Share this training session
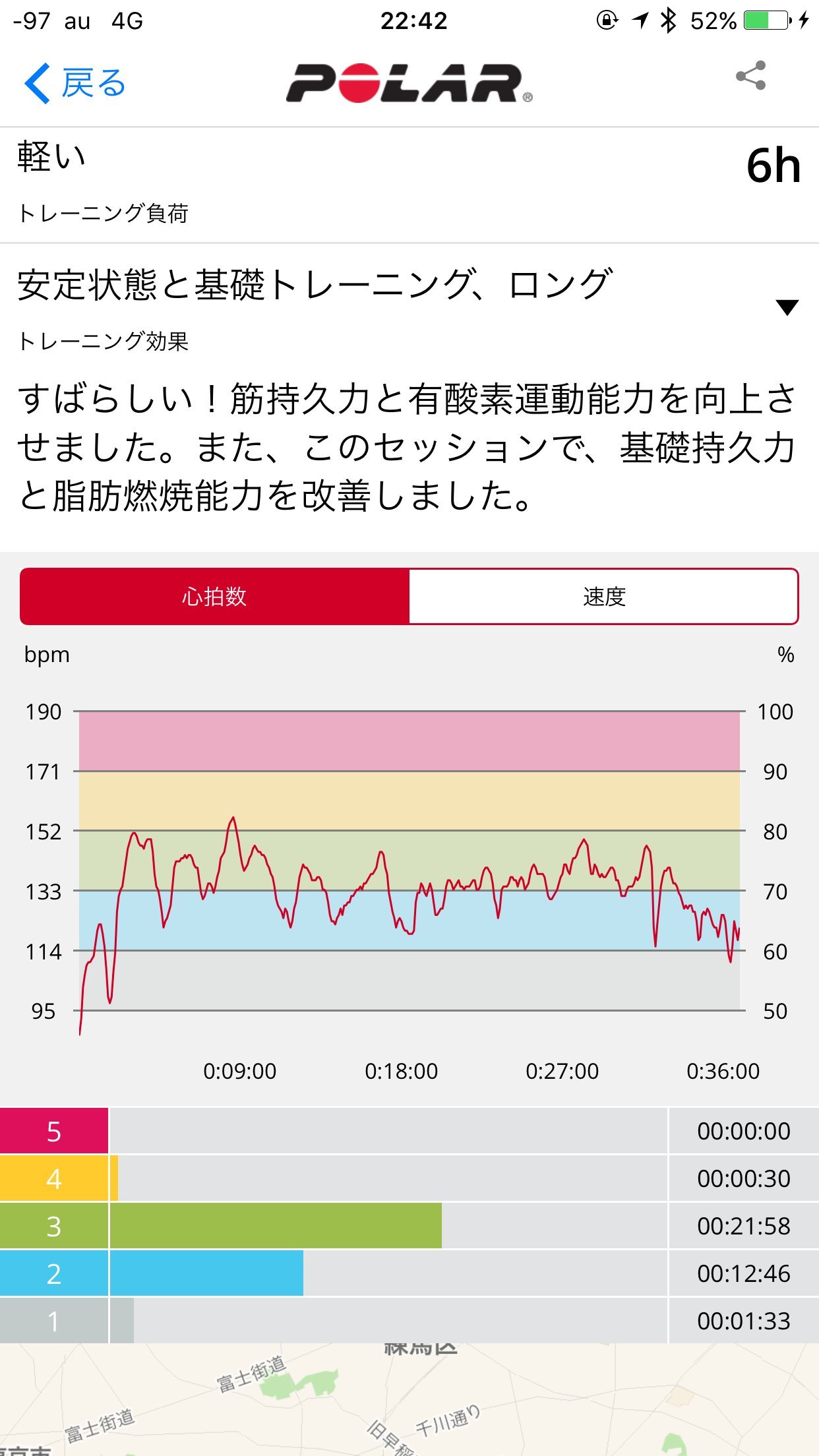This screenshot has height=1456, width=819. coord(750,76)
